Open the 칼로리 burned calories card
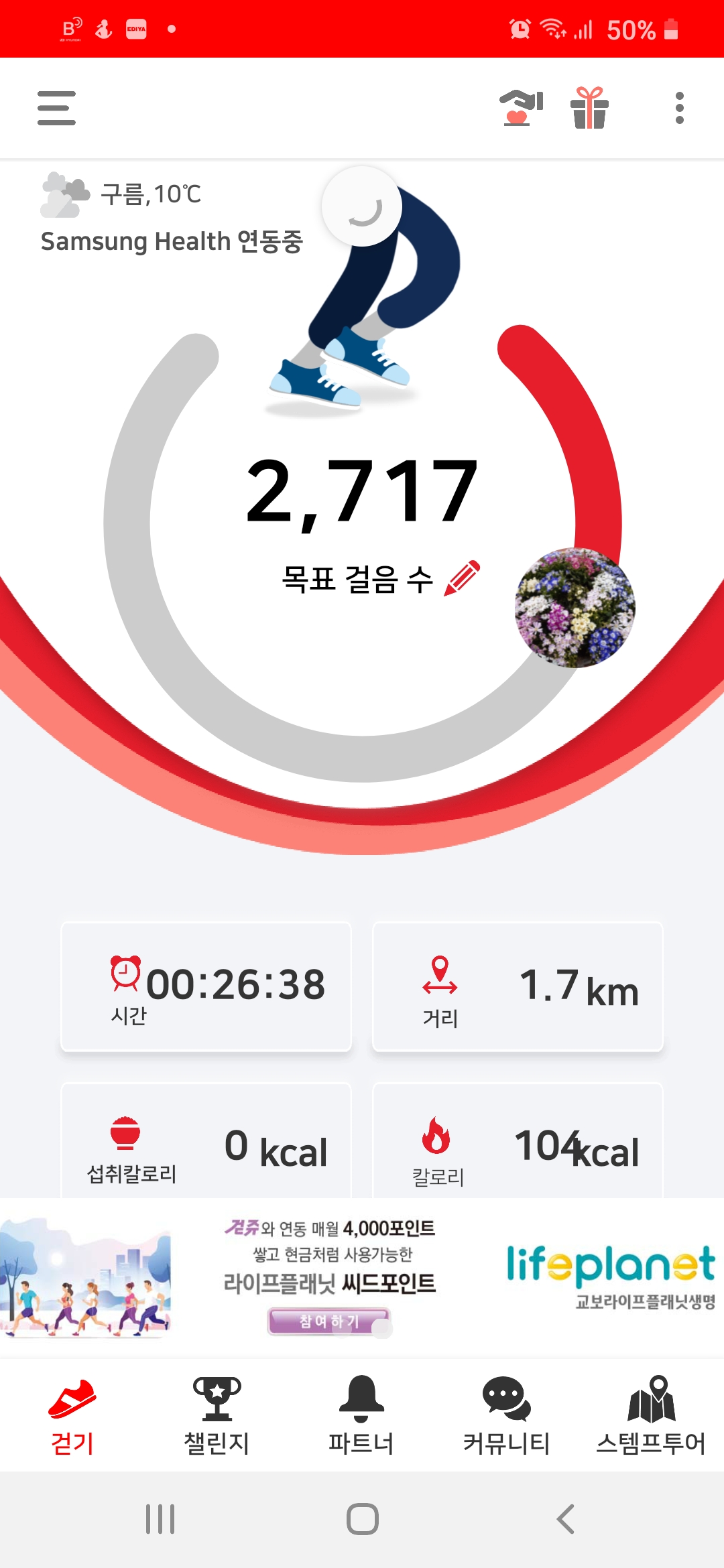724x1568 pixels. (518, 1142)
